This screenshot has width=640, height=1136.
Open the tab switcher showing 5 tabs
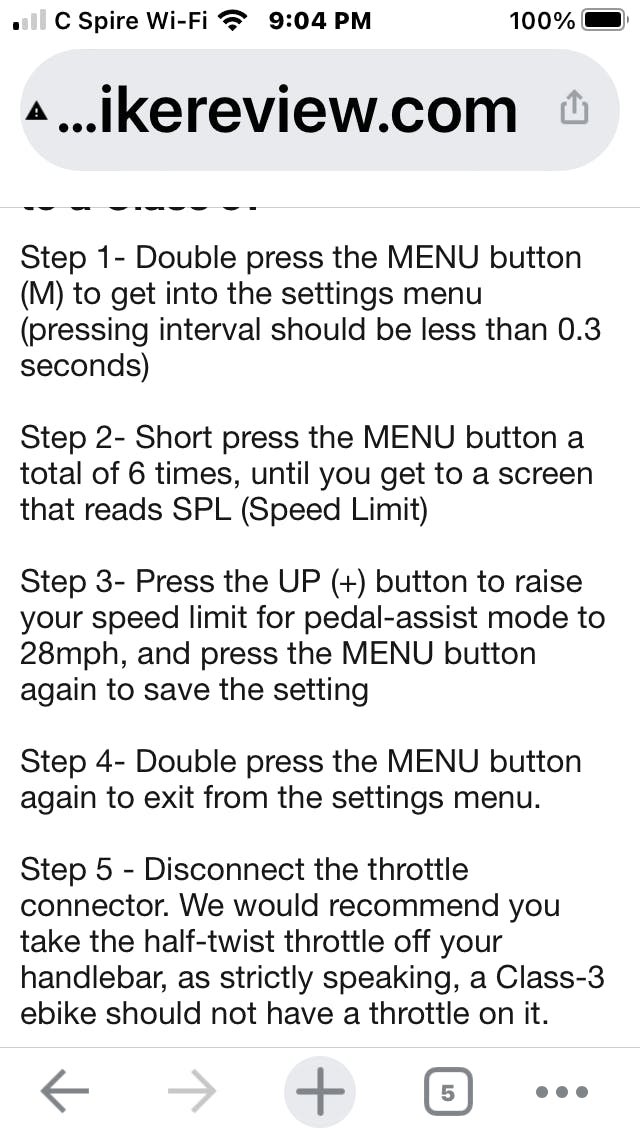pos(447,1092)
